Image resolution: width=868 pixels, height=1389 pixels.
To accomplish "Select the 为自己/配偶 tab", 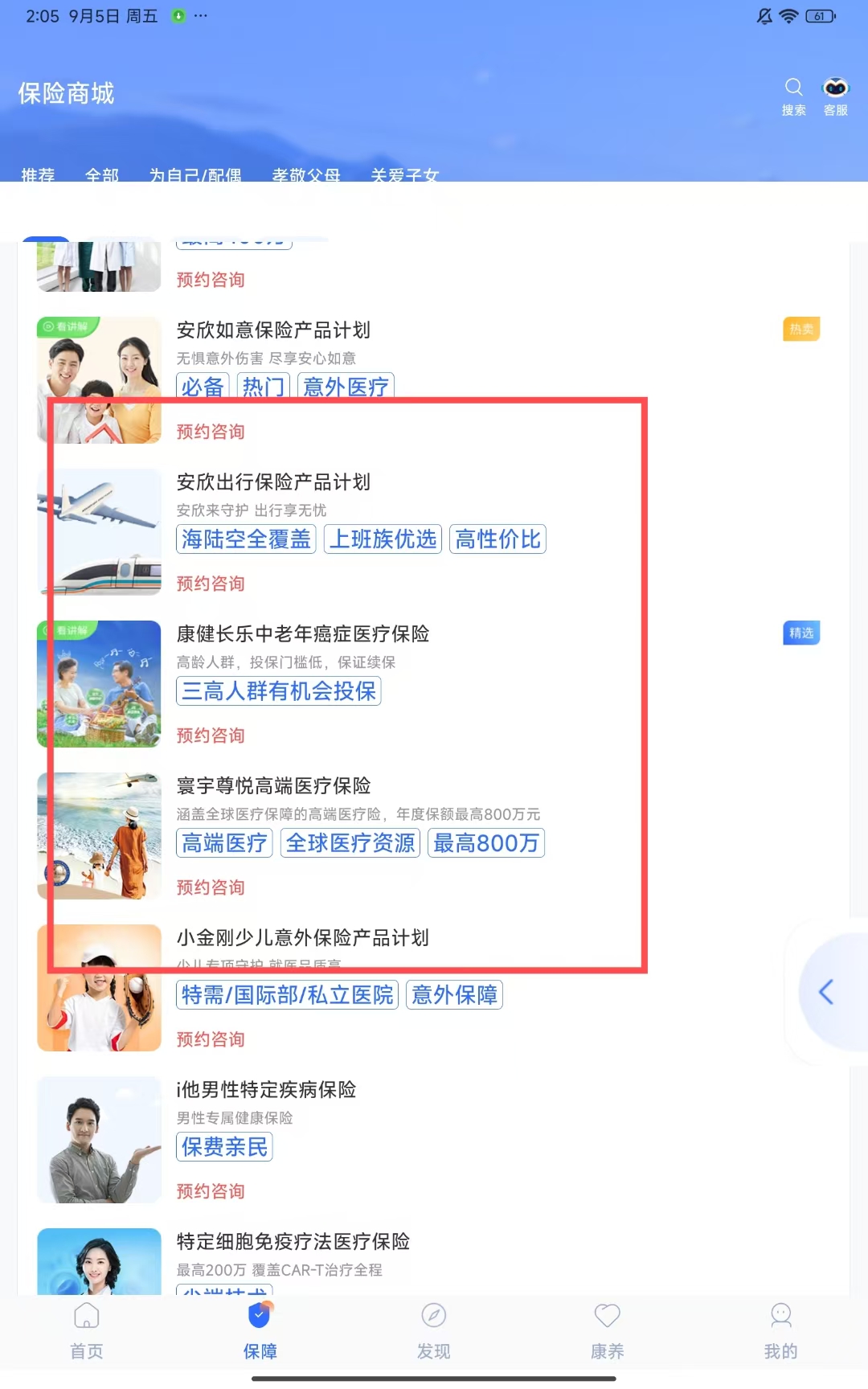I will 195,174.
